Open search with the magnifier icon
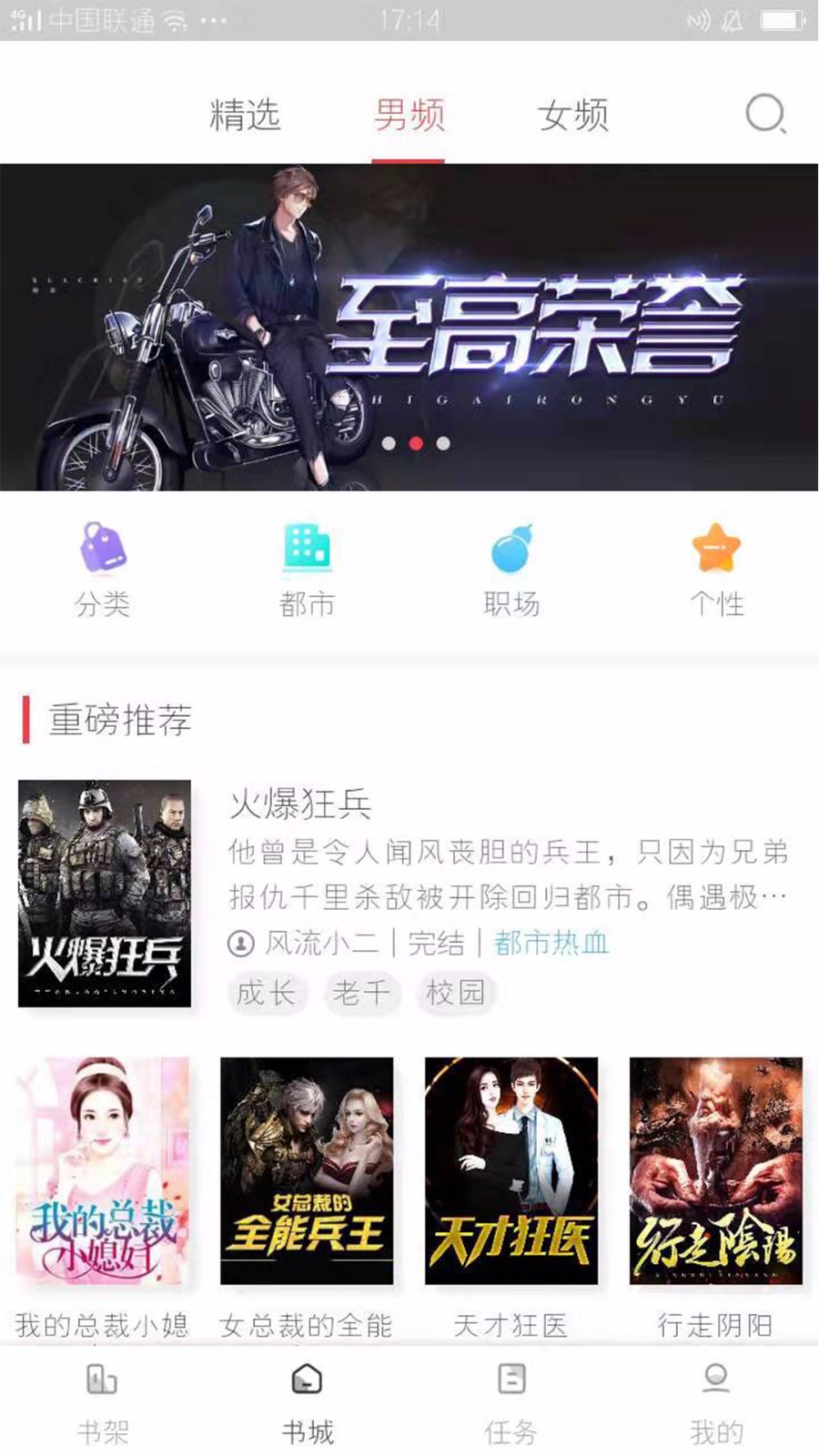Image resolution: width=819 pixels, height=1456 pixels. 764,116
